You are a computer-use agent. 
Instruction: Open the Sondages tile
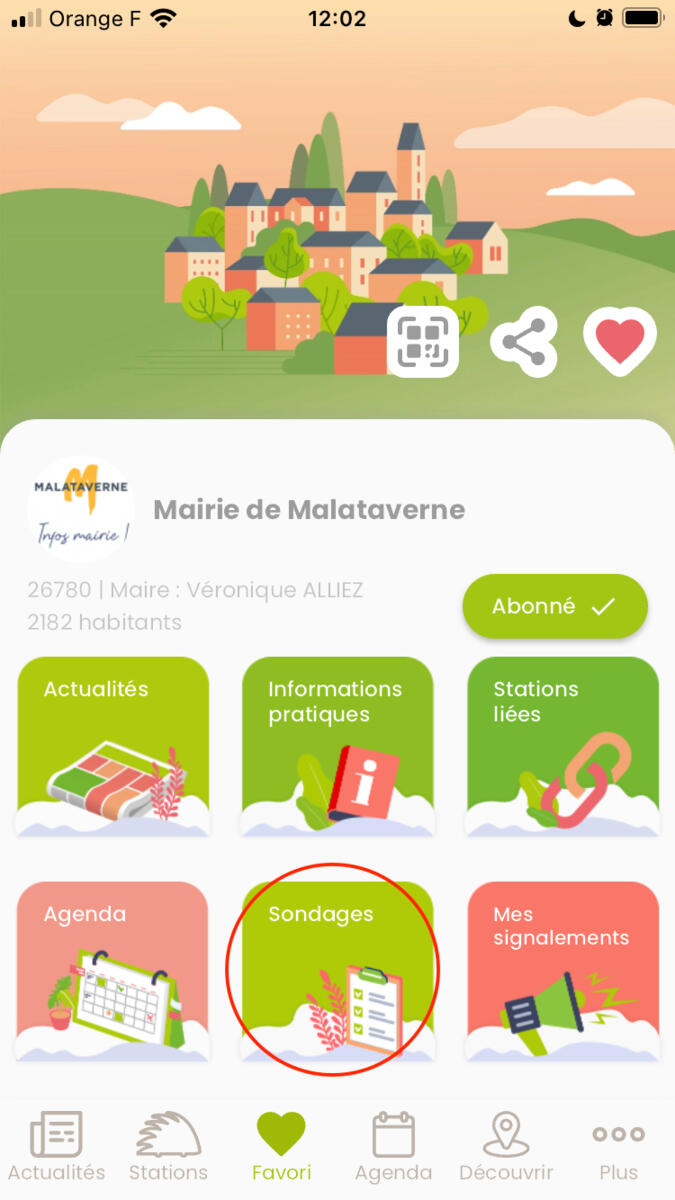click(x=338, y=970)
